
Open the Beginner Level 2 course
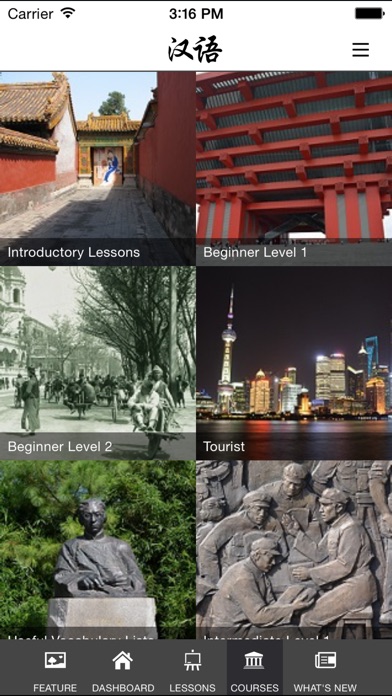[98, 363]
